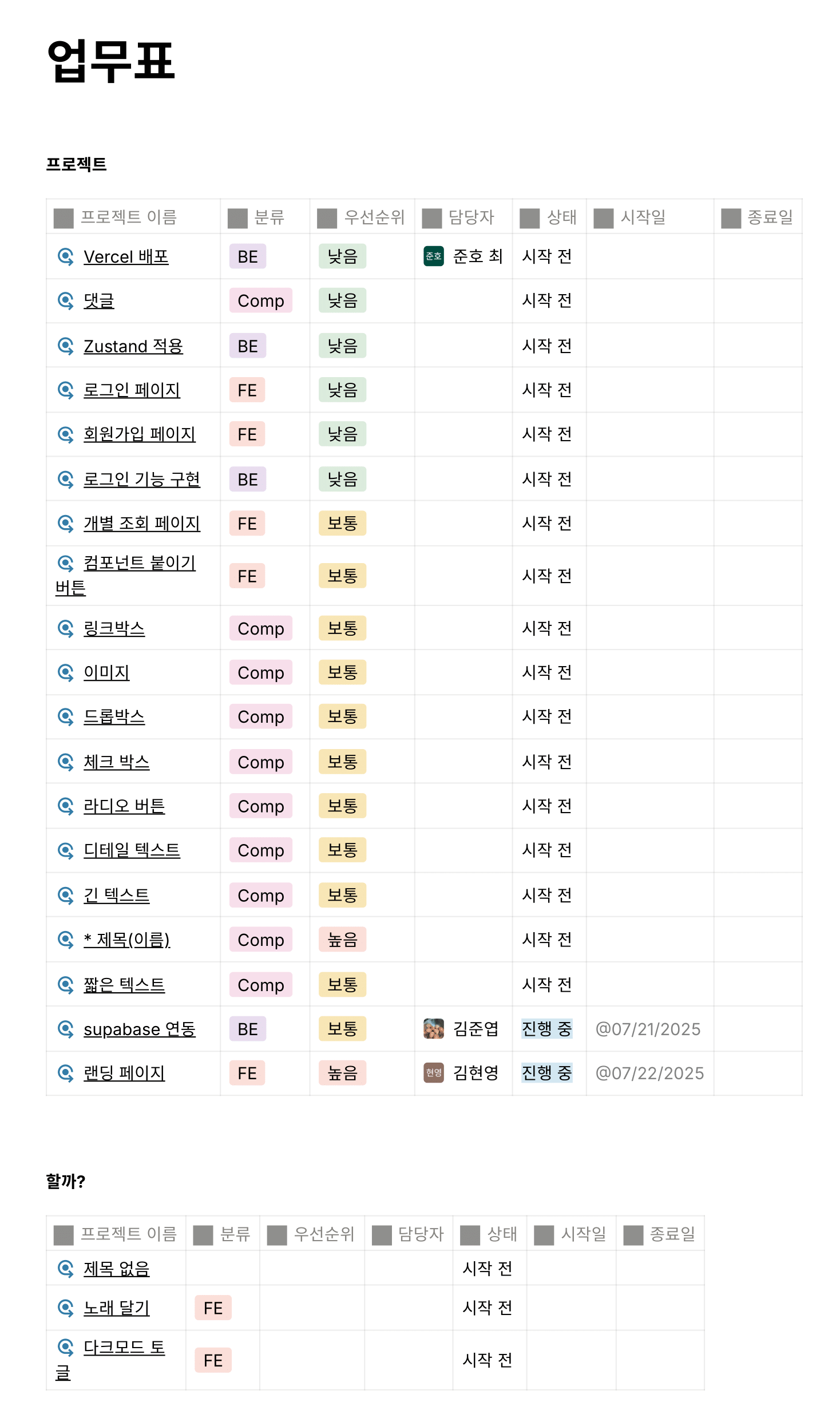Open the 로그인 페이지 project
The height and width of the screenshot is (1426, 840).
click(x=132, y=390)
